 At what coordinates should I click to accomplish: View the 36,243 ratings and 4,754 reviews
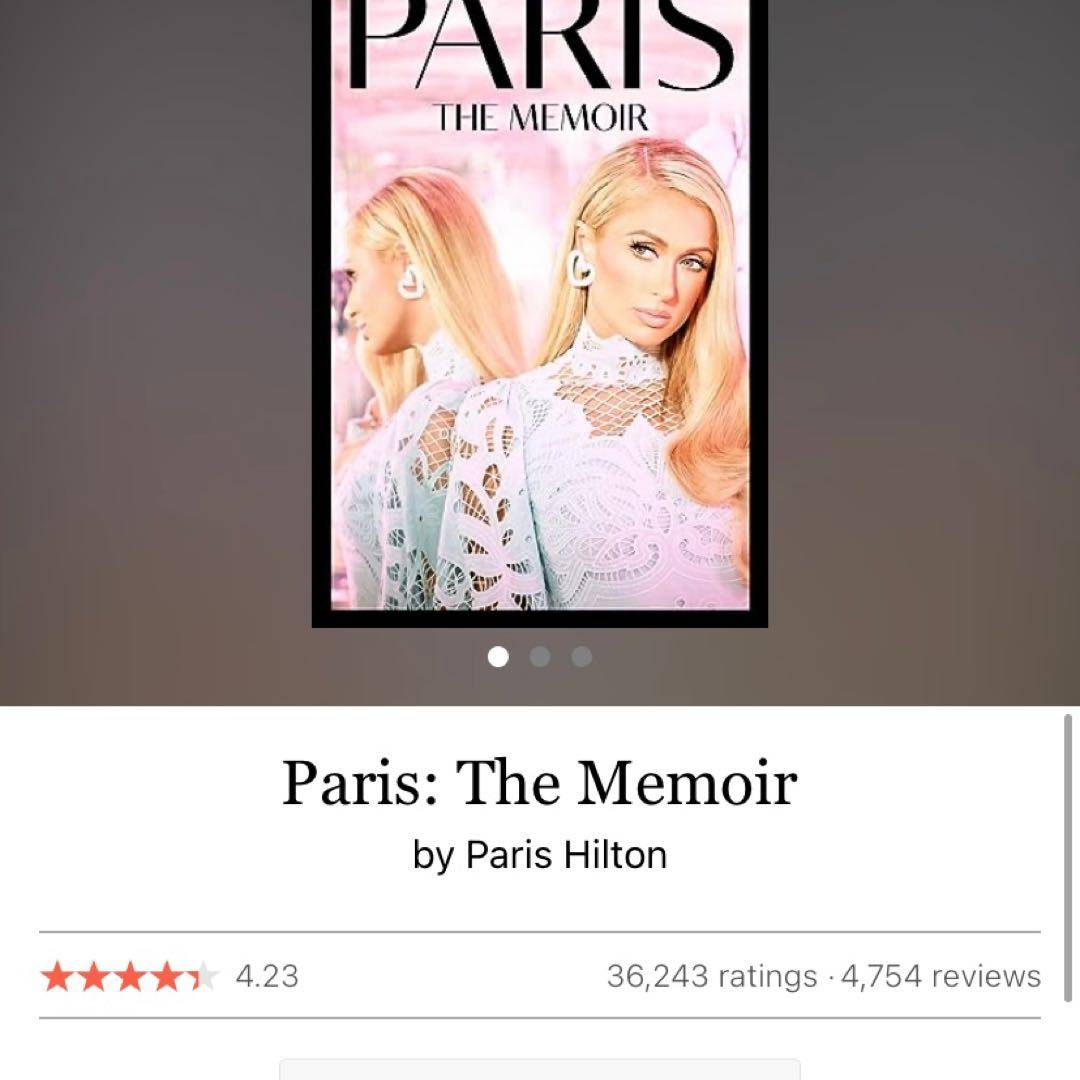tap(823, 976)
